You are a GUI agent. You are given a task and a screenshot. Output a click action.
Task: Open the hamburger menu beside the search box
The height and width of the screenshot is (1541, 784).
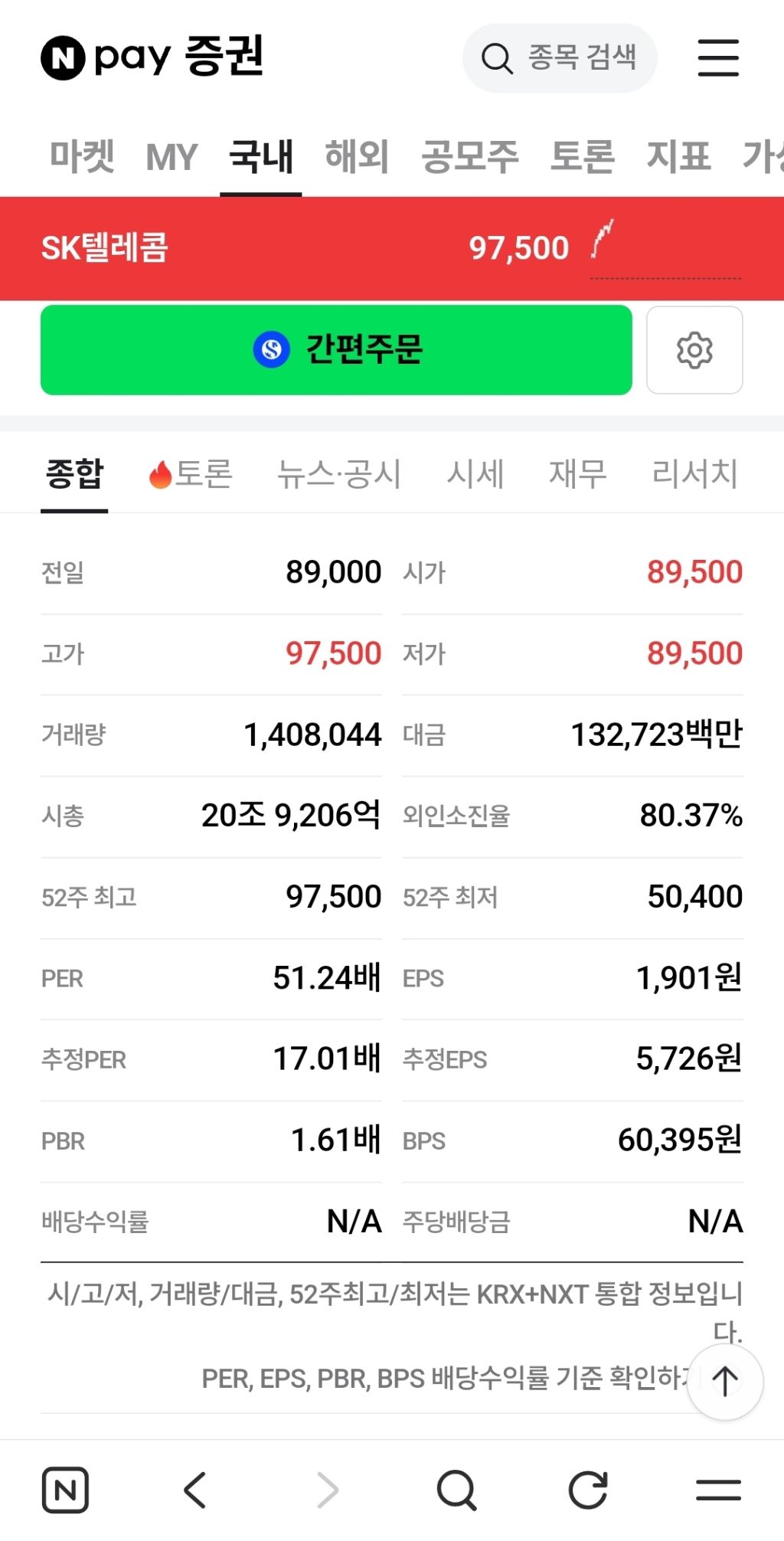[718, 58]
